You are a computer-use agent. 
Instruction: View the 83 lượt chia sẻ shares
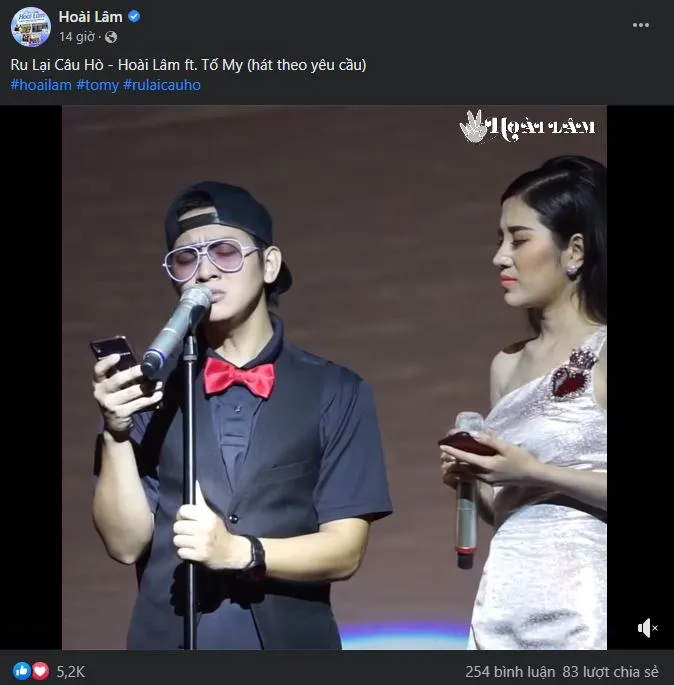pos(611,671)
